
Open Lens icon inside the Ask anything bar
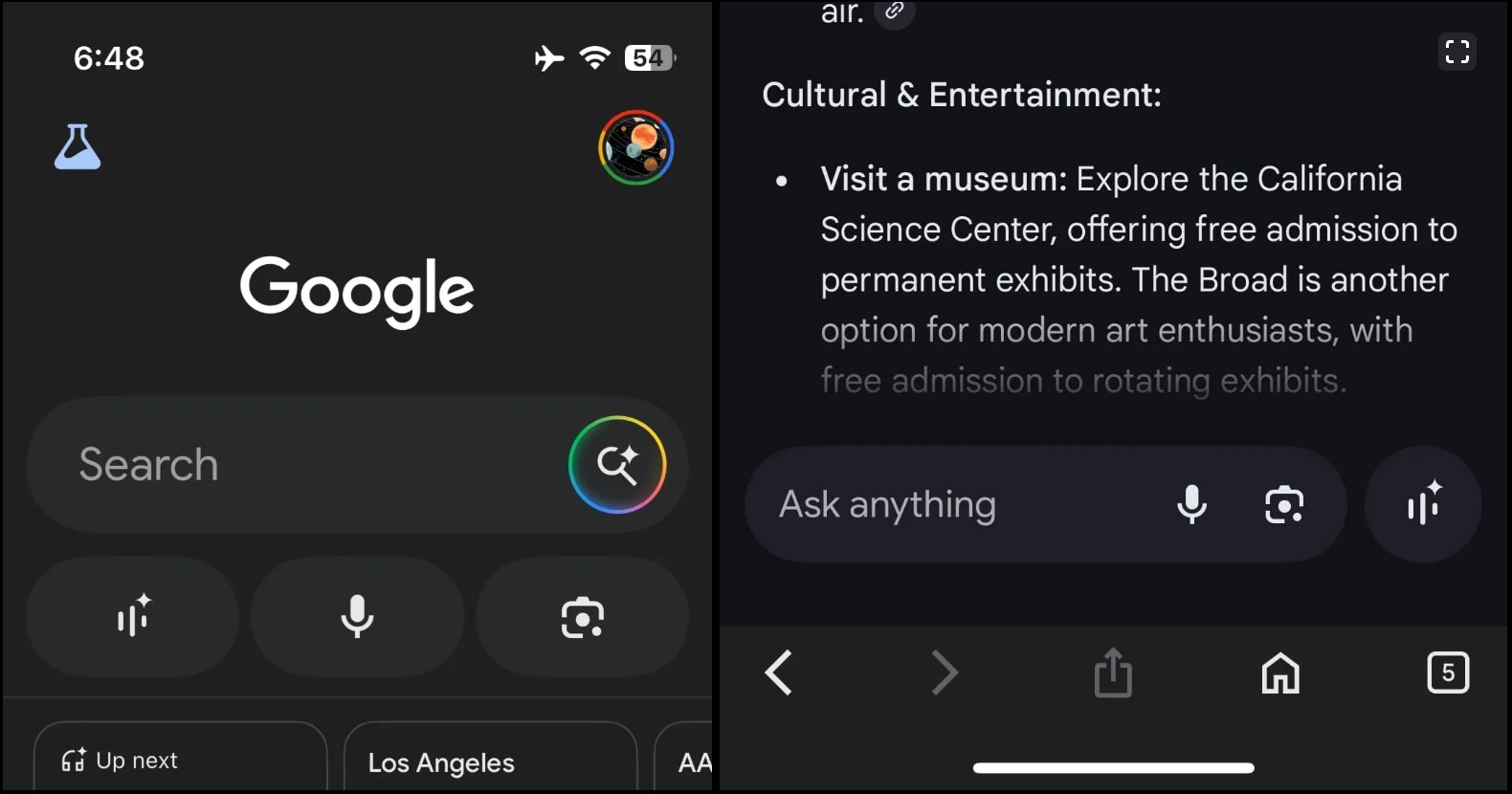1283,504
